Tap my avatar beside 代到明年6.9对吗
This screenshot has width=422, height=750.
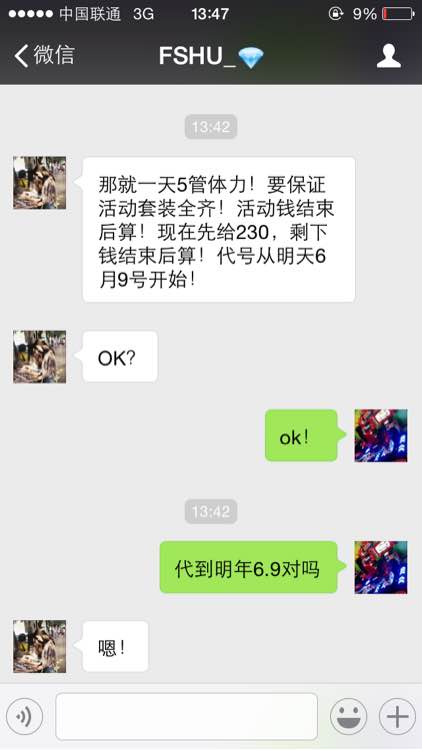pyautogui.click(x=381, y=567)
